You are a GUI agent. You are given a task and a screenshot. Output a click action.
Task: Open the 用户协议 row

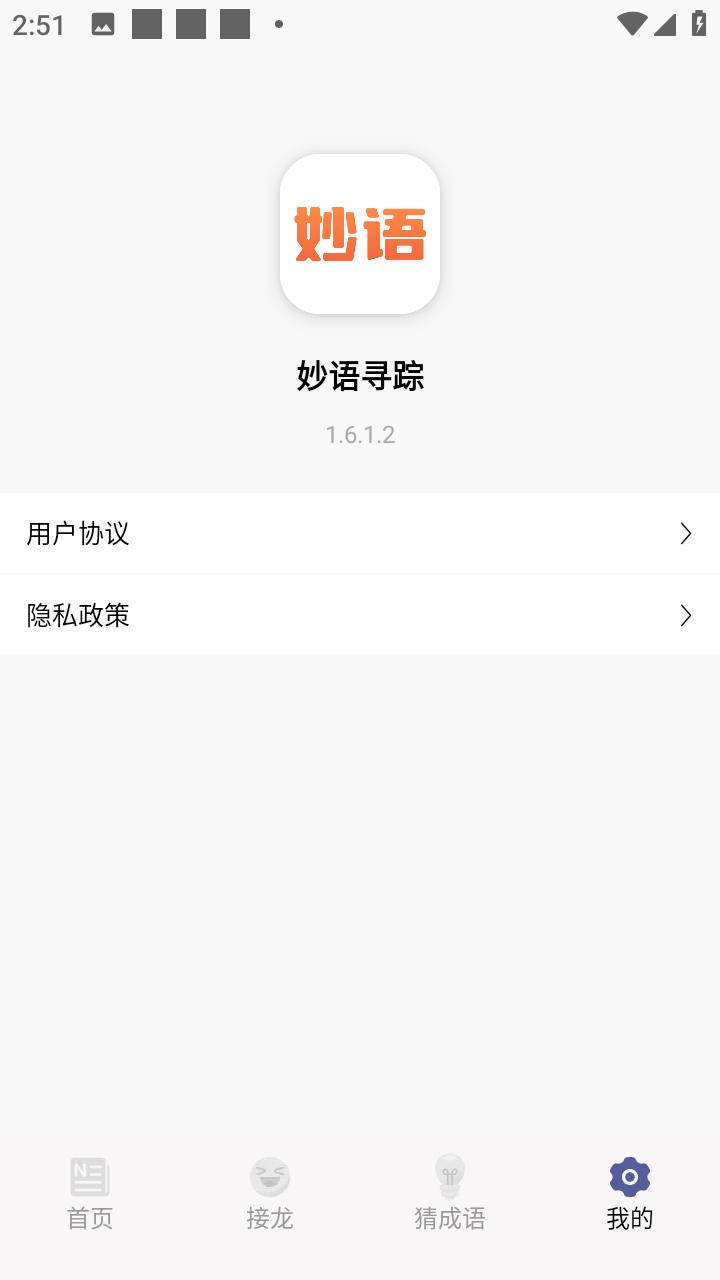(360, 533)
